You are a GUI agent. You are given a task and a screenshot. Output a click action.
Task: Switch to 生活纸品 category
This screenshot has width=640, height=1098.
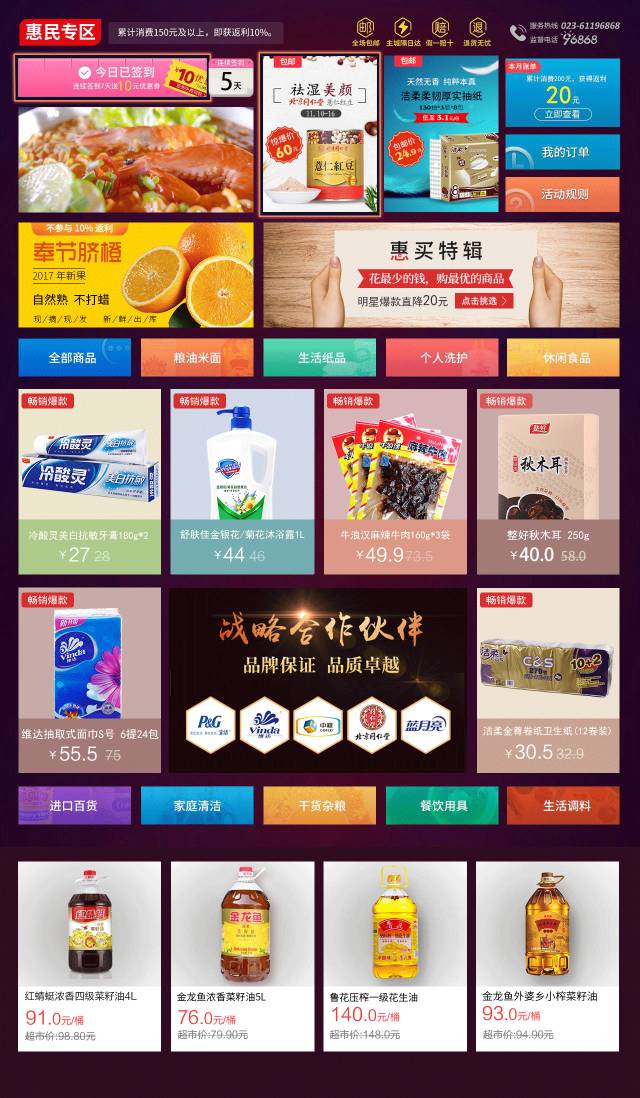319,358
